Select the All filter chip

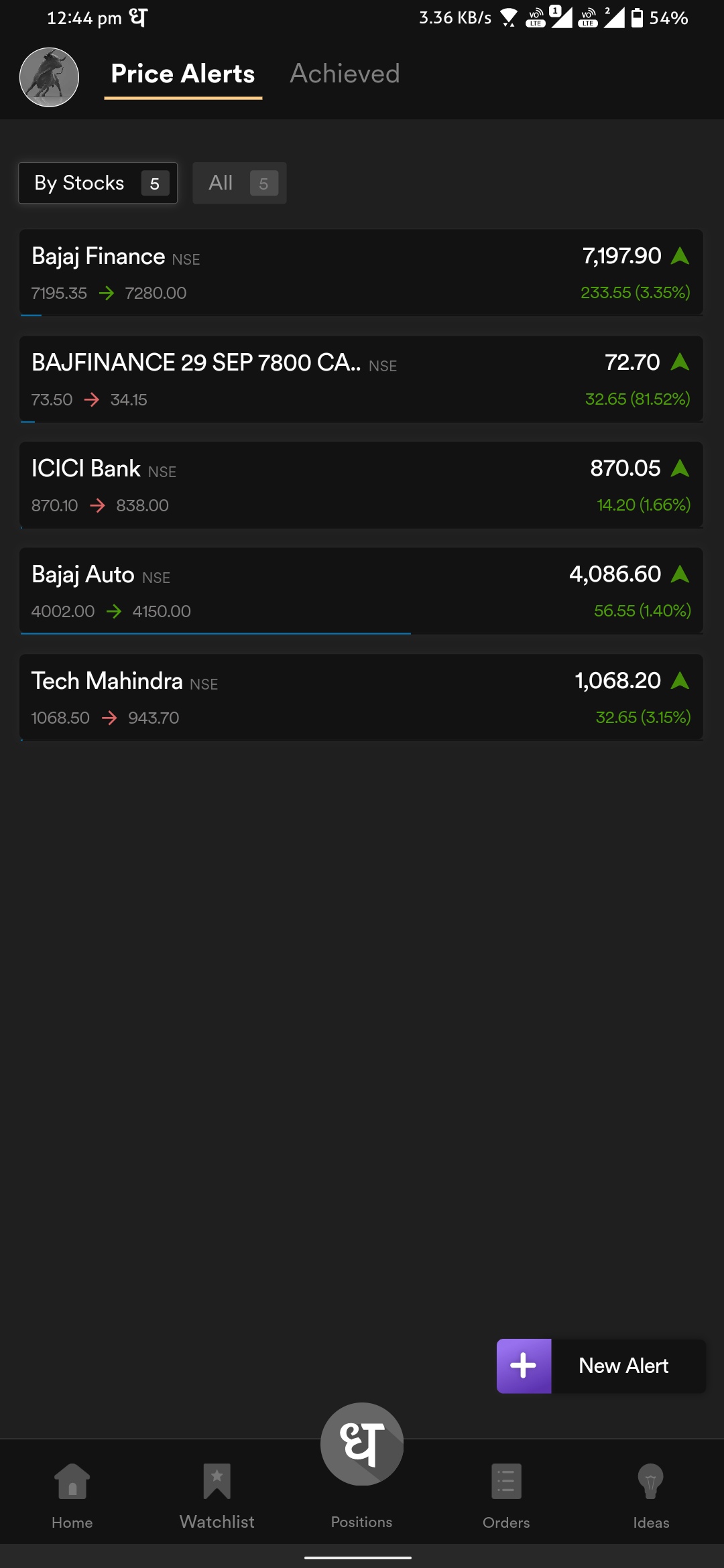coord(239,183)
